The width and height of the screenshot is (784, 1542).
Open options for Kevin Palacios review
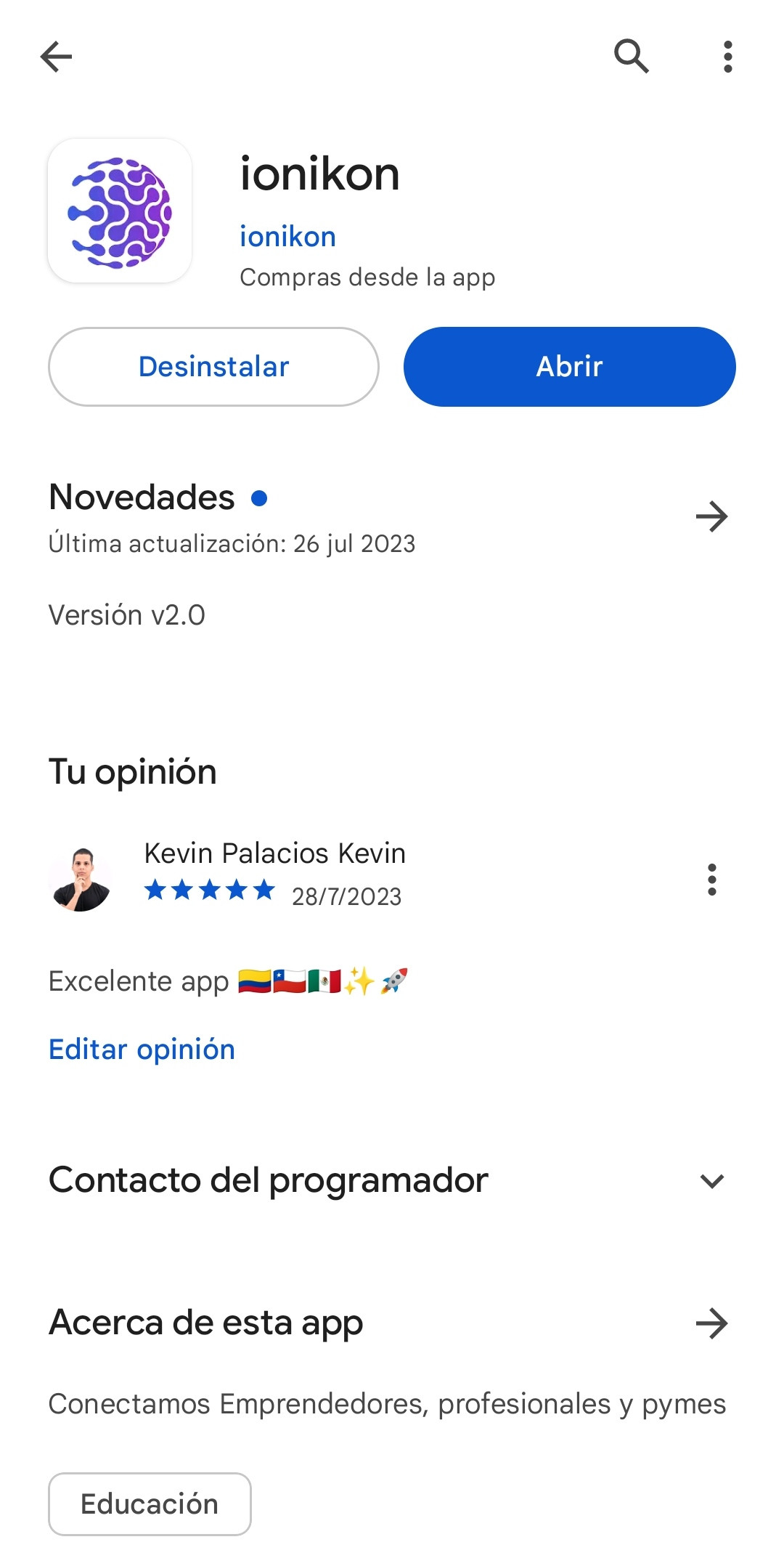coord(711,880)
